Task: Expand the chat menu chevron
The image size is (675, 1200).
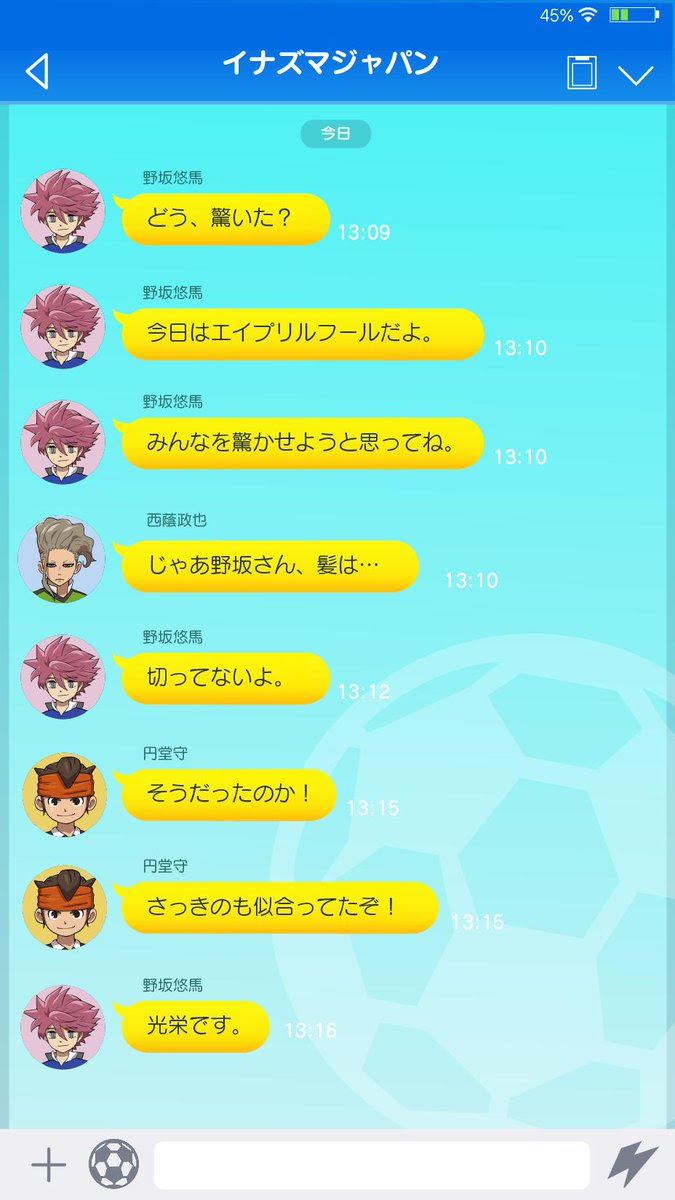Action: click(635, 75)
